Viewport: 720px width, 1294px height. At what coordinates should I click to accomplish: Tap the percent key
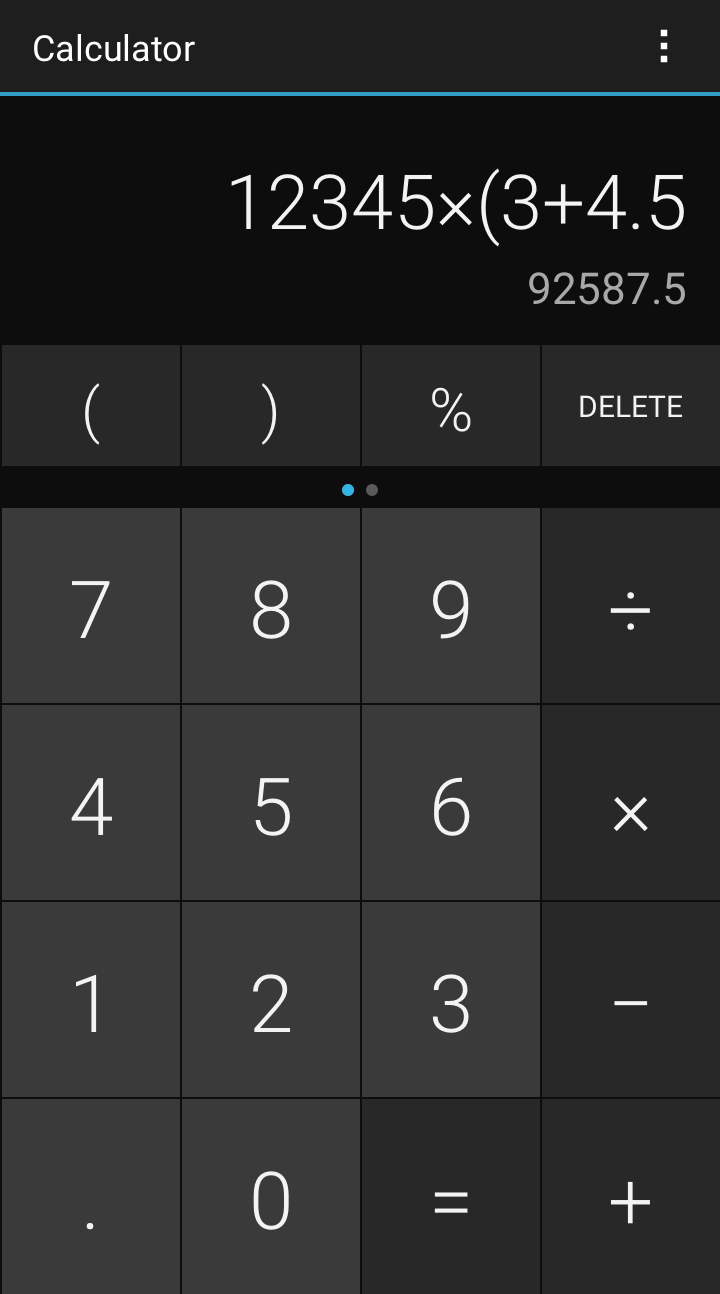(451, 406)
